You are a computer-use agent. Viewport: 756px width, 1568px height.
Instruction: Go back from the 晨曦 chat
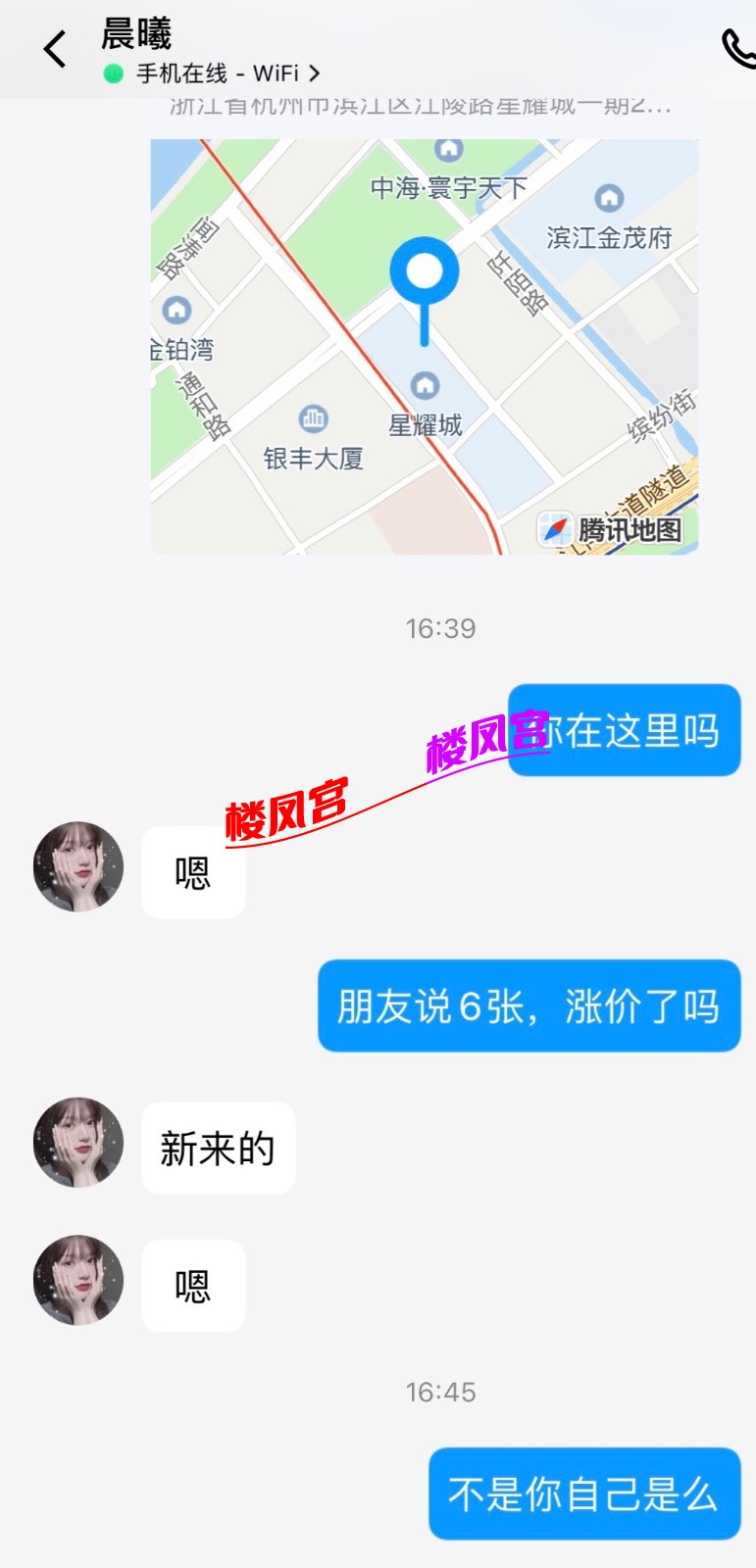click(x=55, y=48)
